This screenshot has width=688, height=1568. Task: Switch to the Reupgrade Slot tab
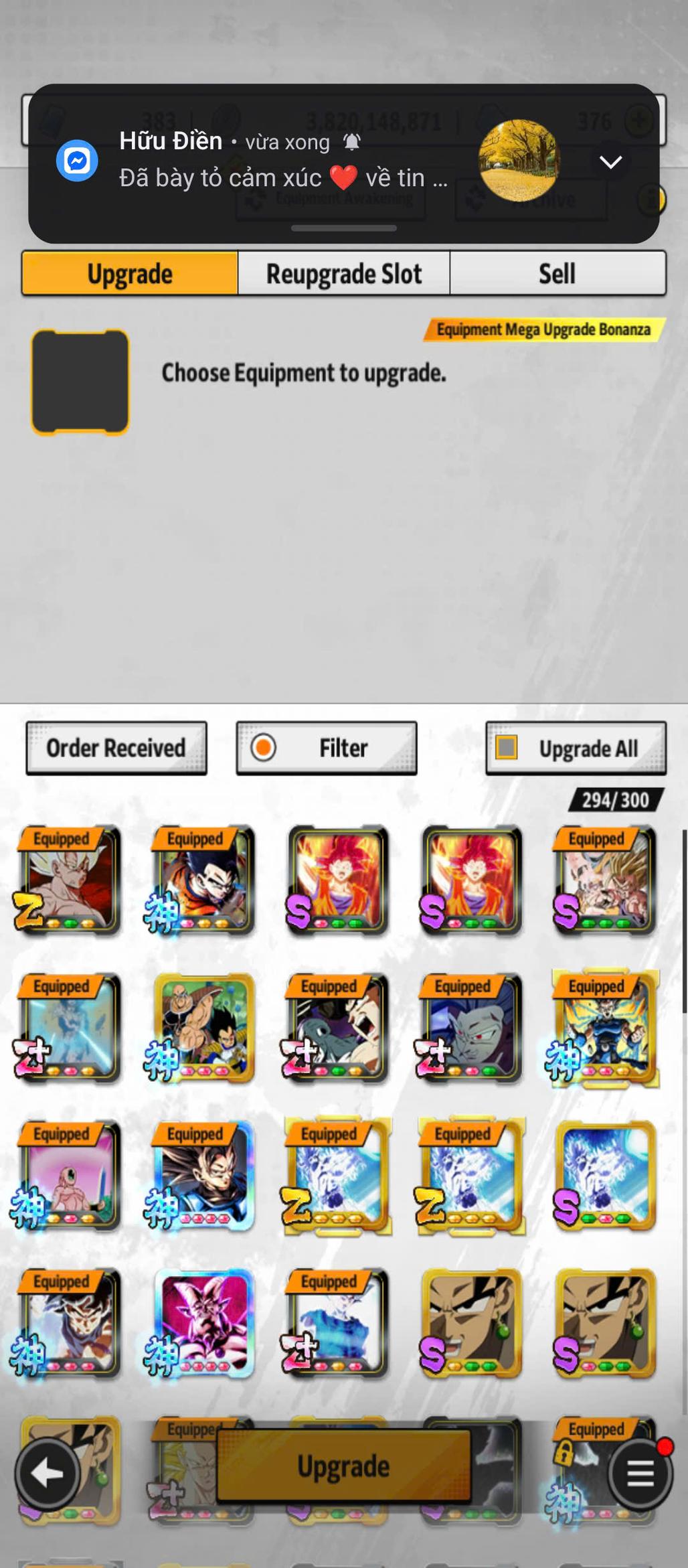(x=344, y=274)
